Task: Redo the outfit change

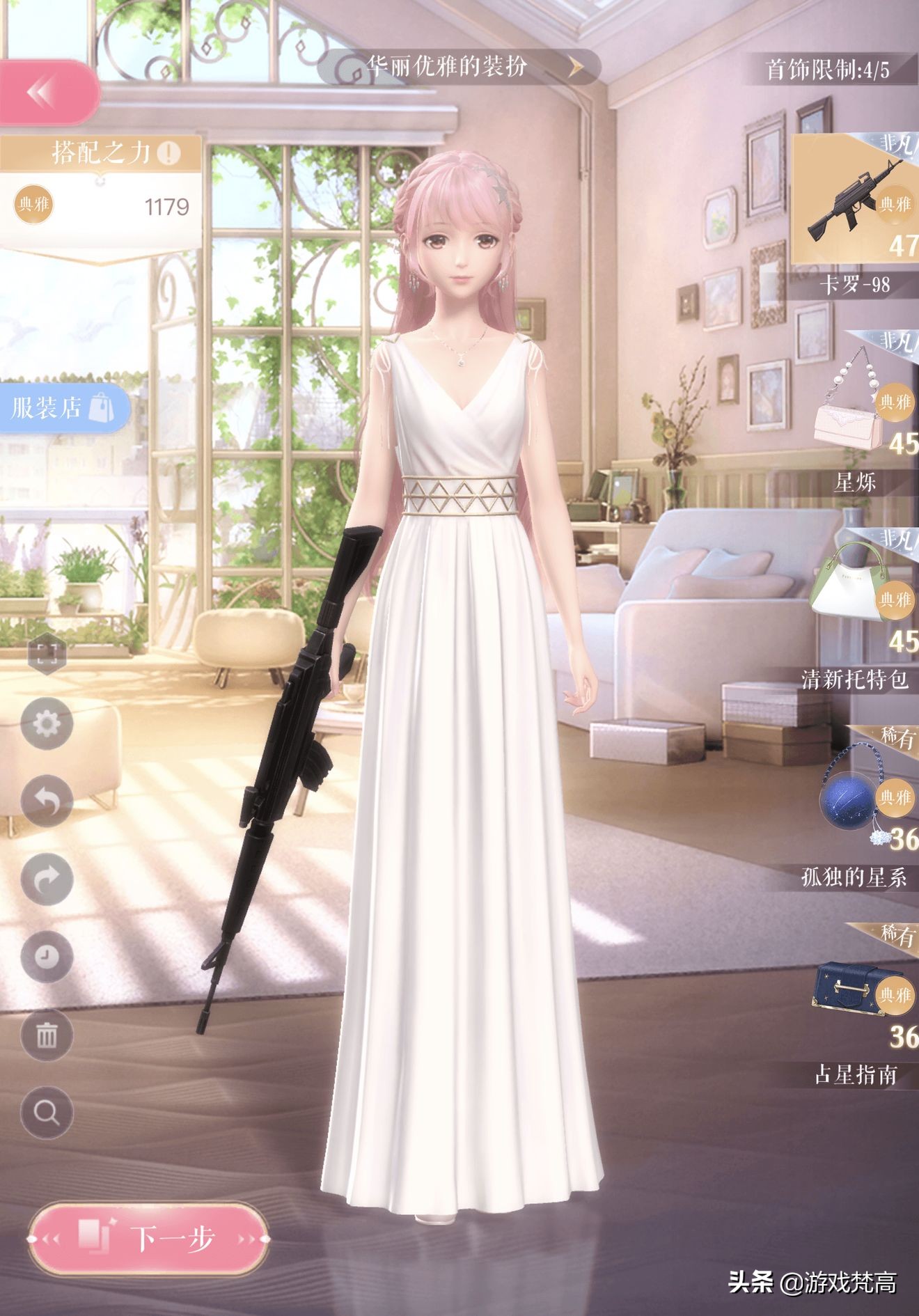Action: point(47,880)
